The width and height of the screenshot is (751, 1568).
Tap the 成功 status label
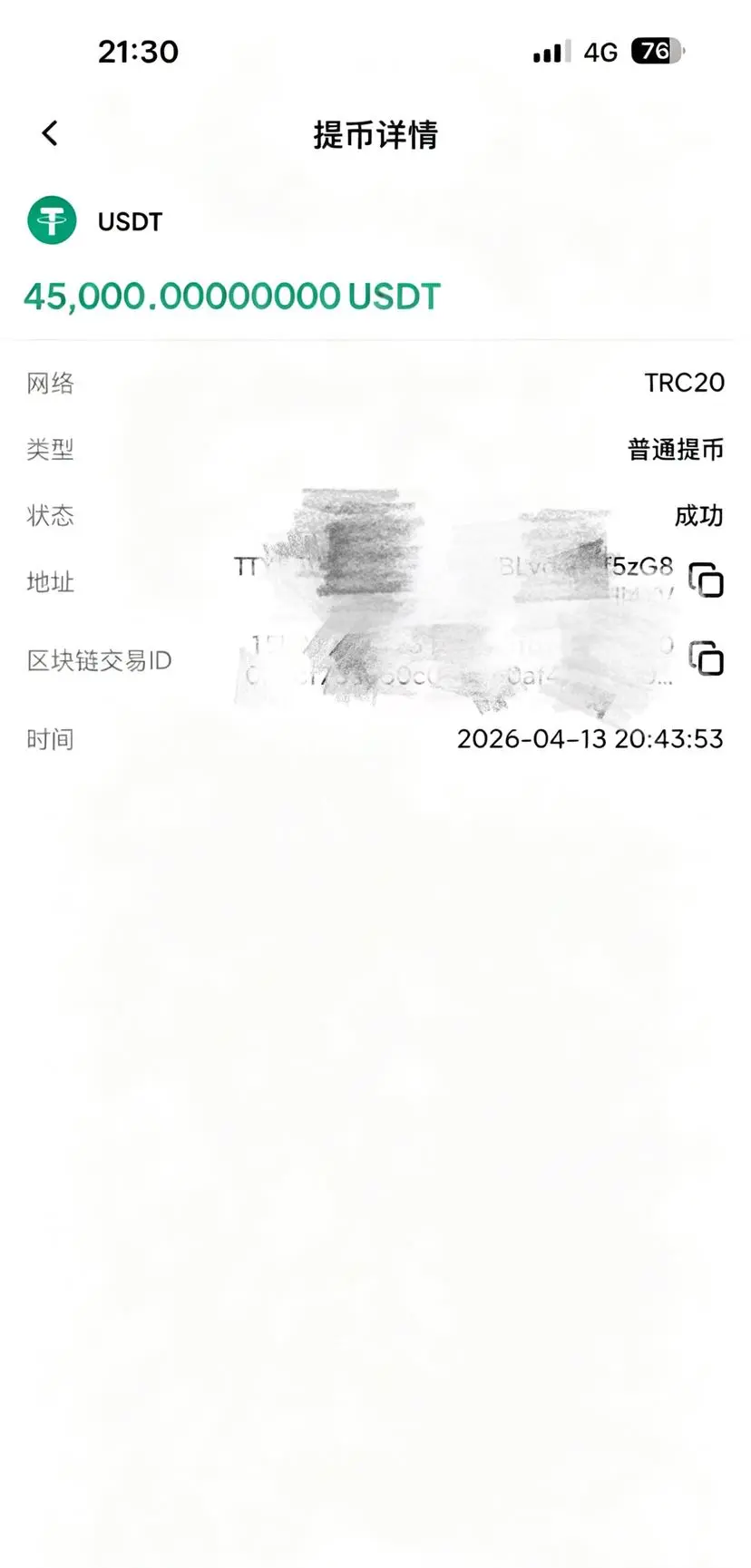(698, 516)
